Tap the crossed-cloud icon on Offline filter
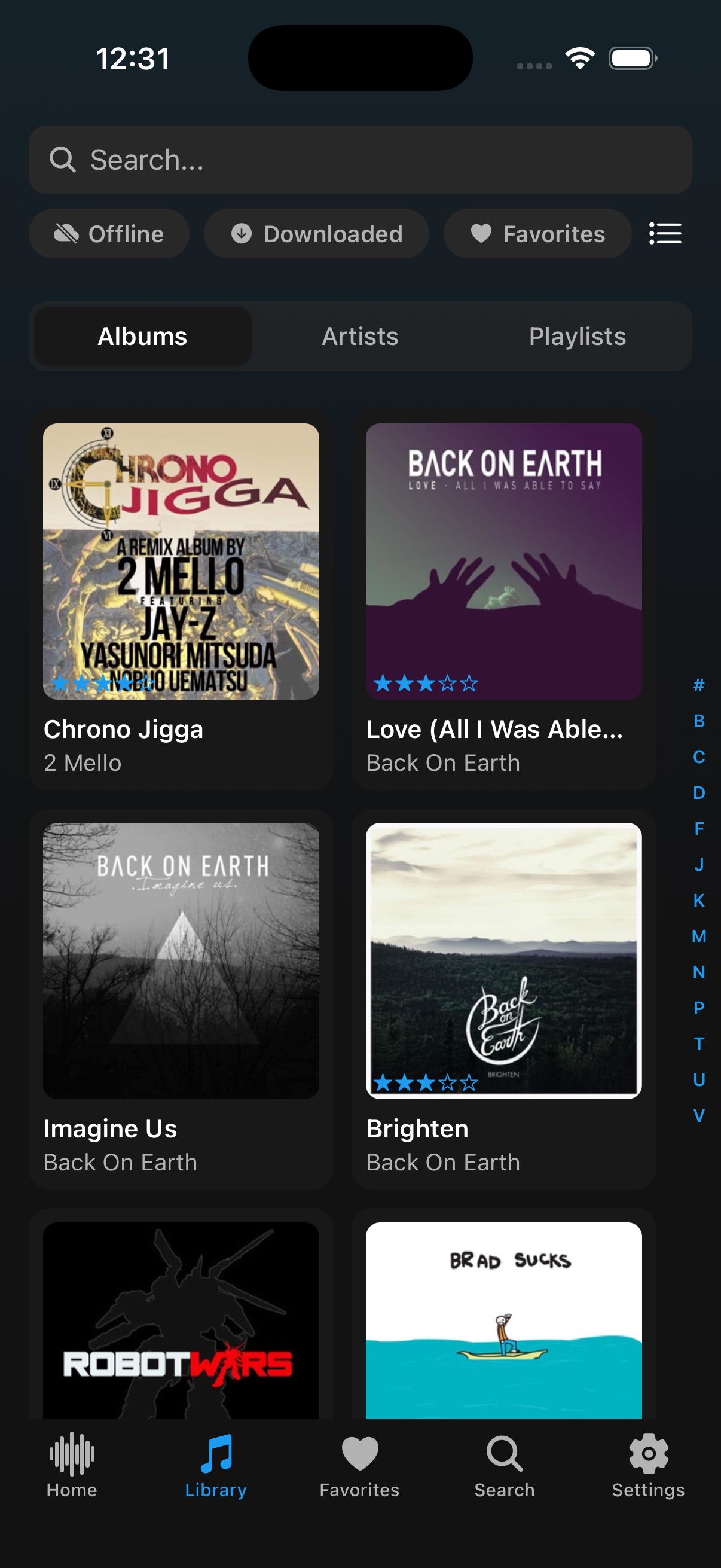 pos(69,233)
